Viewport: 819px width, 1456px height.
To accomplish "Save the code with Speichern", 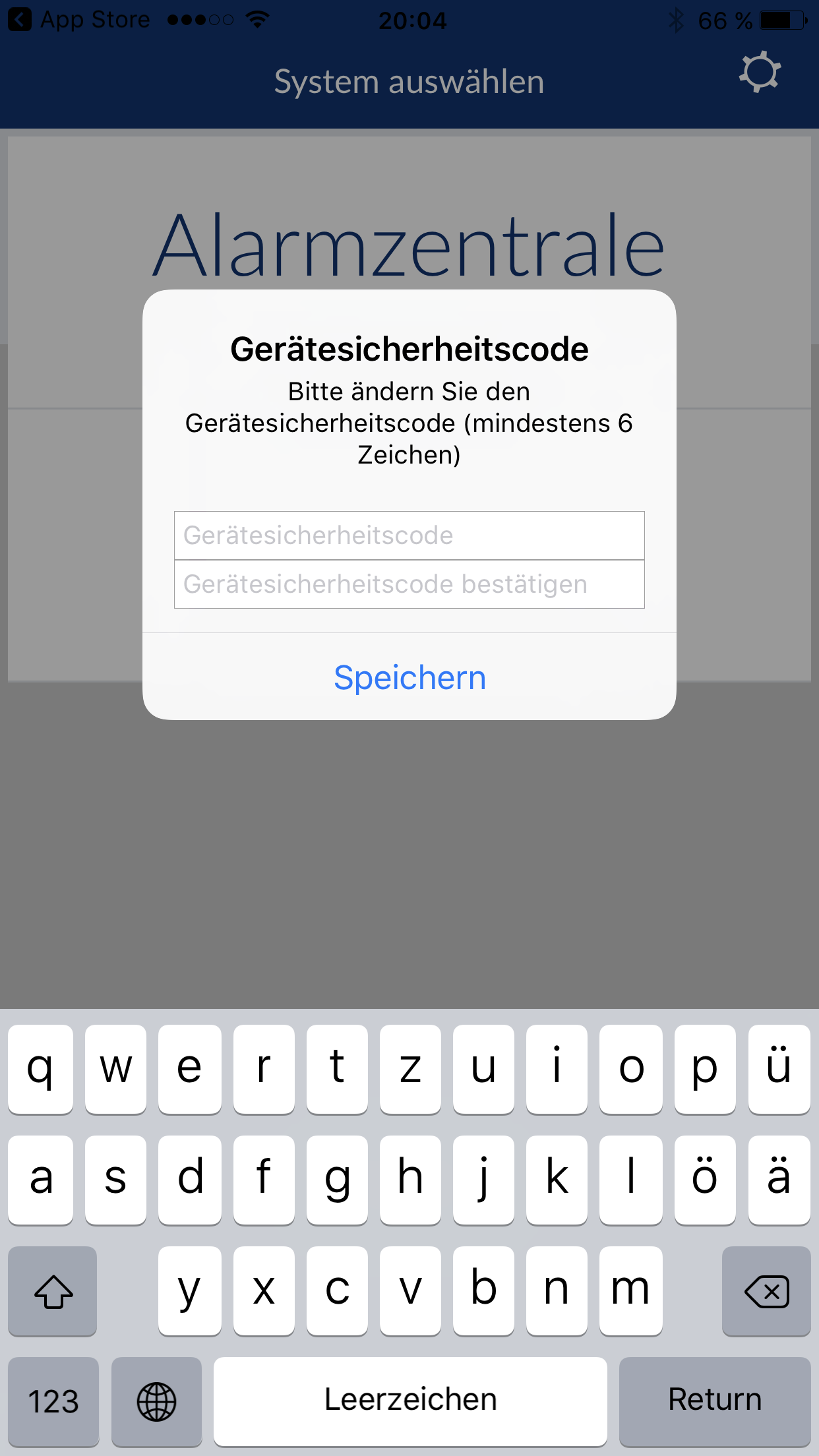I will pos(409,677).
